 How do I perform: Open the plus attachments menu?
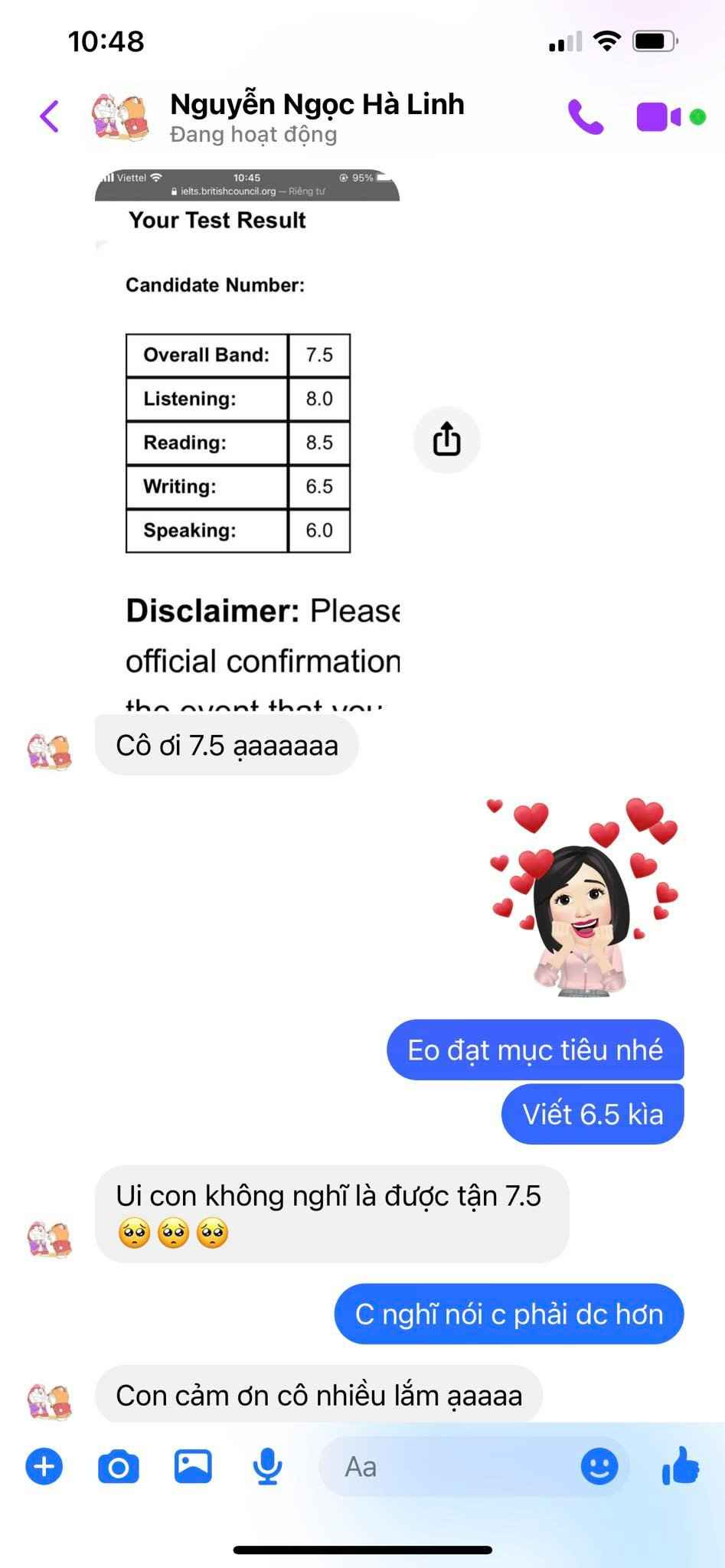click(x=44, y=1466)
